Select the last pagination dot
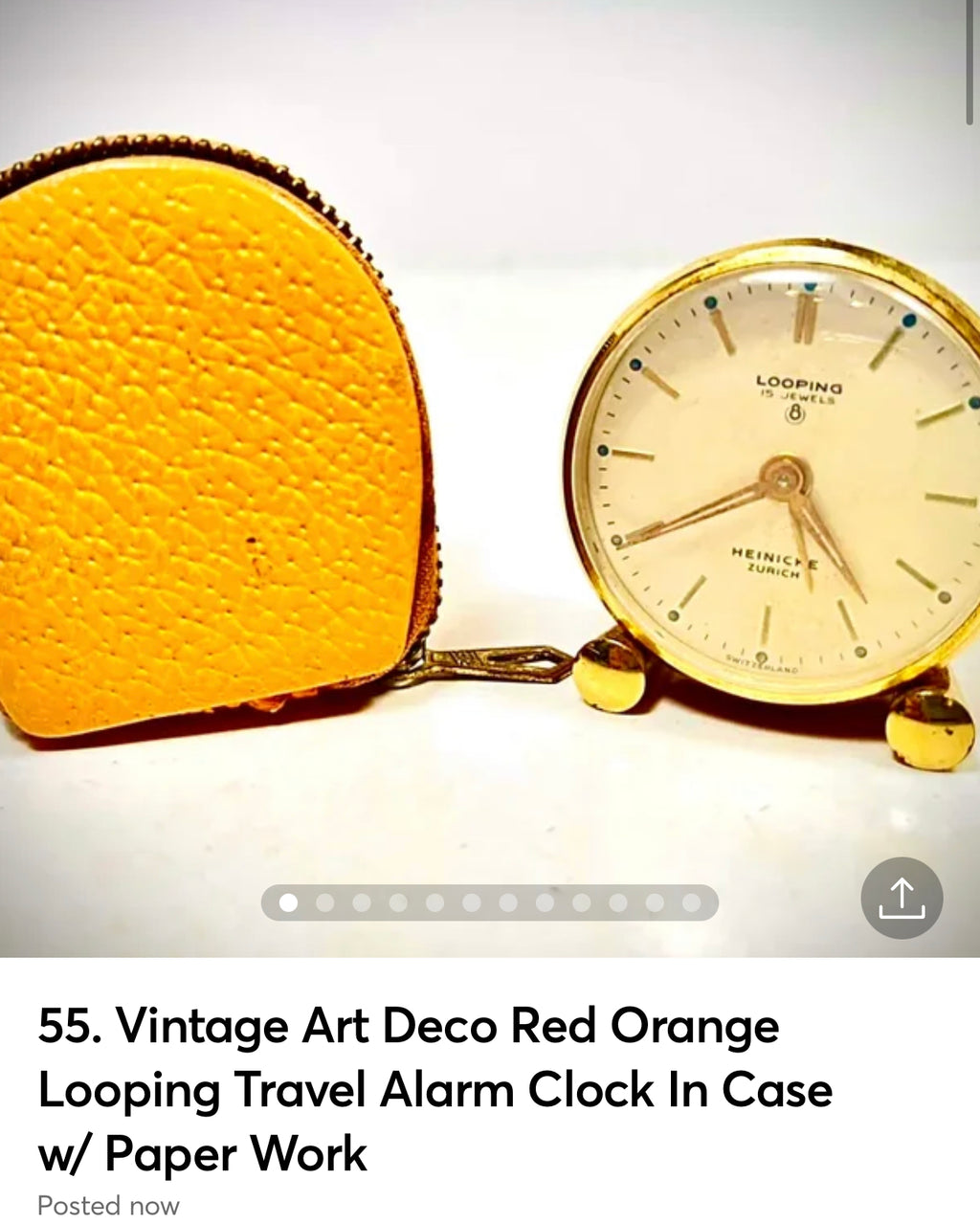 [689, 901]
